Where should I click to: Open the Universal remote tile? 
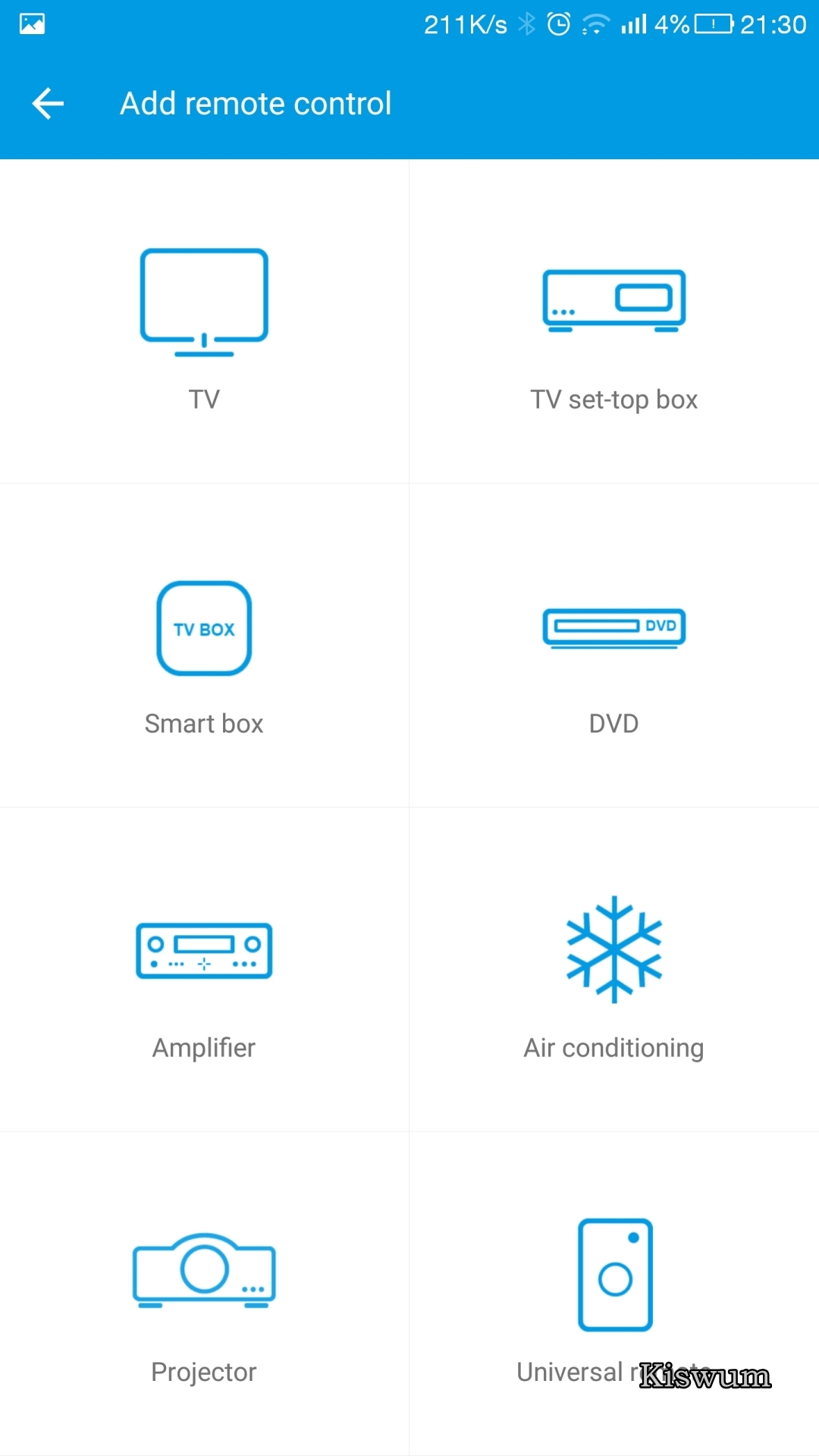point(614,1294)
